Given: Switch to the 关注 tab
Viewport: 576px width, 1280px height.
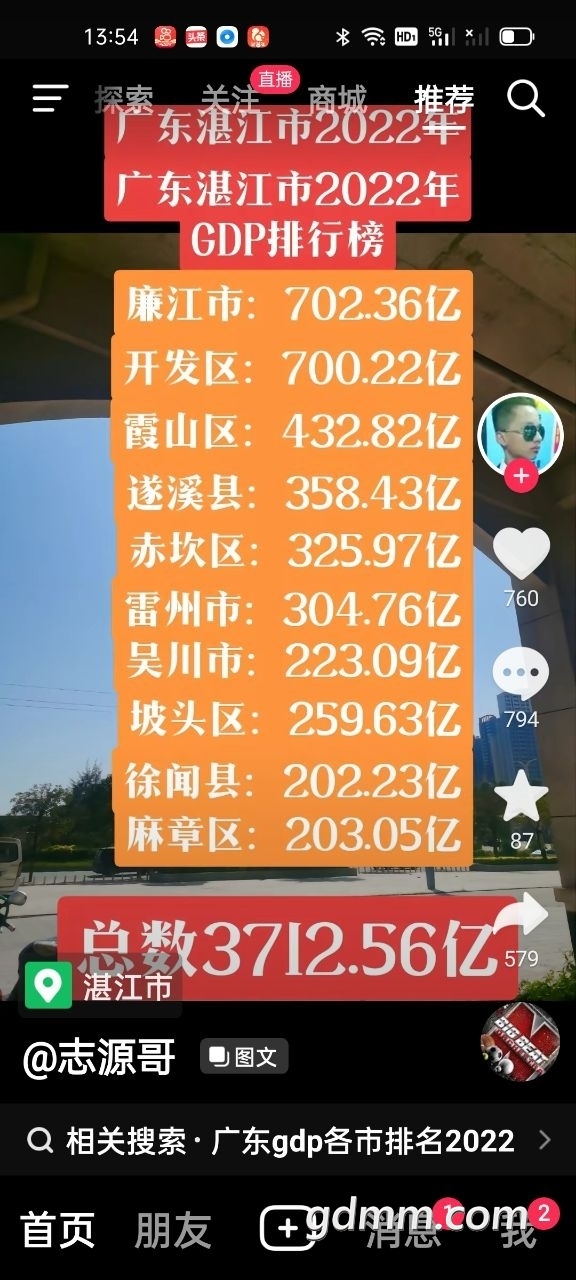Looking at the screenshot, I should 229,99.
